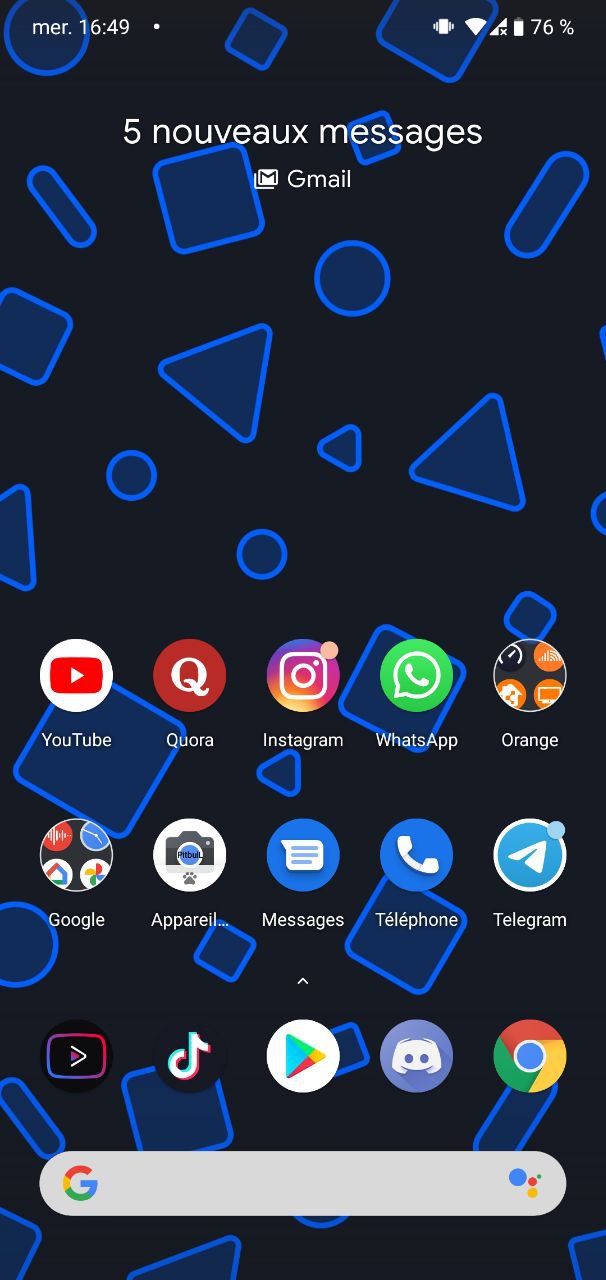Open WhatsApp
The width and height of the screenshot is (606, 1280).
(x=416, y=676)
